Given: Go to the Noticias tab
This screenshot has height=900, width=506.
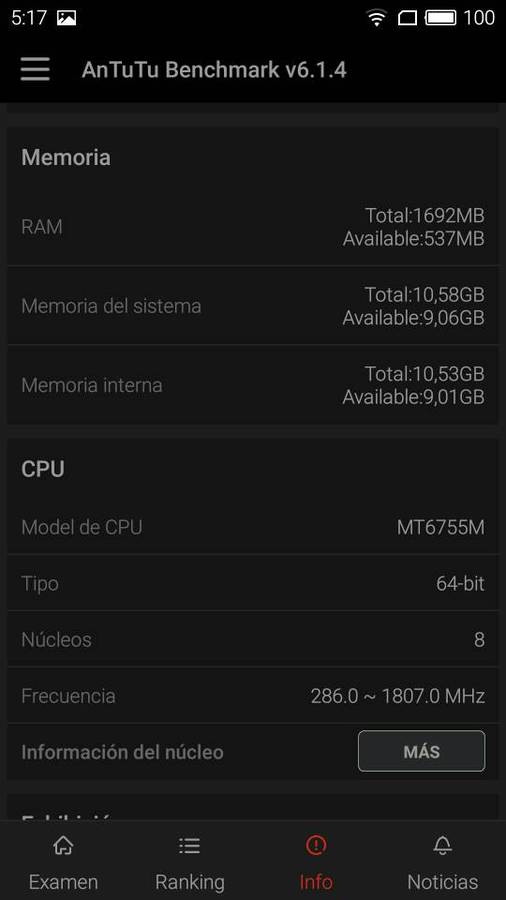Looking at the screenshot, I should (442, 863).
